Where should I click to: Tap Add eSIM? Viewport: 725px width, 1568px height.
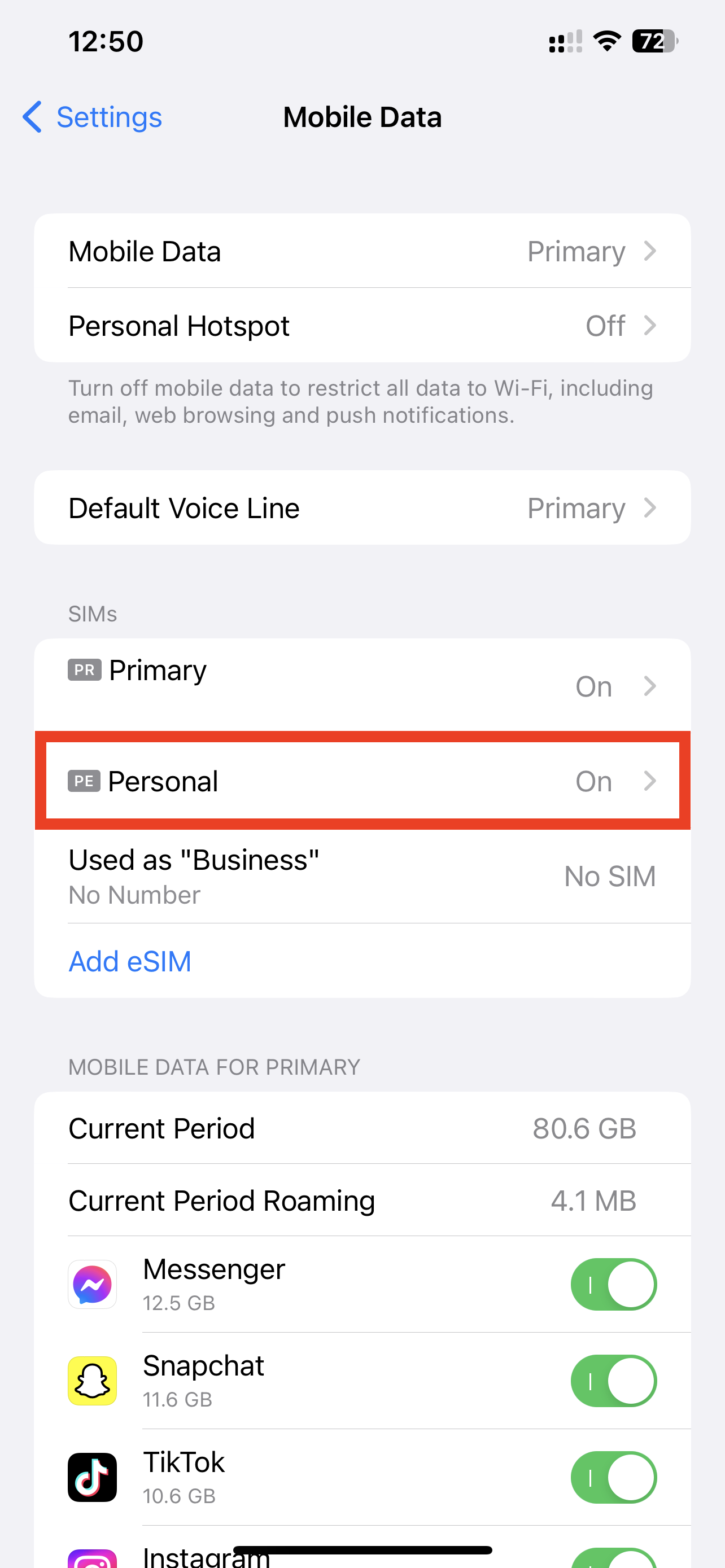pyautogui.click(x=130, y=961)
